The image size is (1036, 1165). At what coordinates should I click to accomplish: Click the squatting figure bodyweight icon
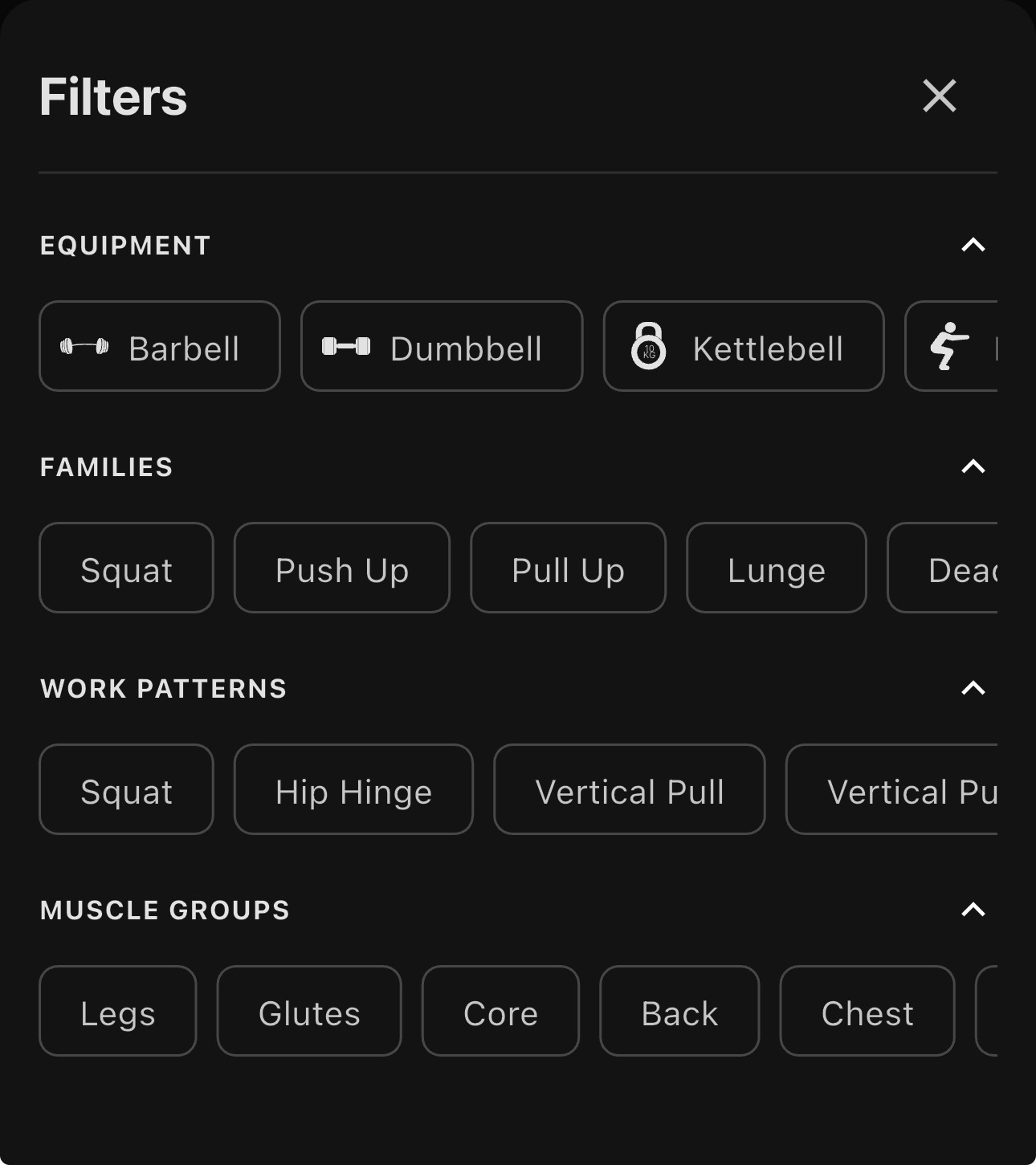coord(949,345)
